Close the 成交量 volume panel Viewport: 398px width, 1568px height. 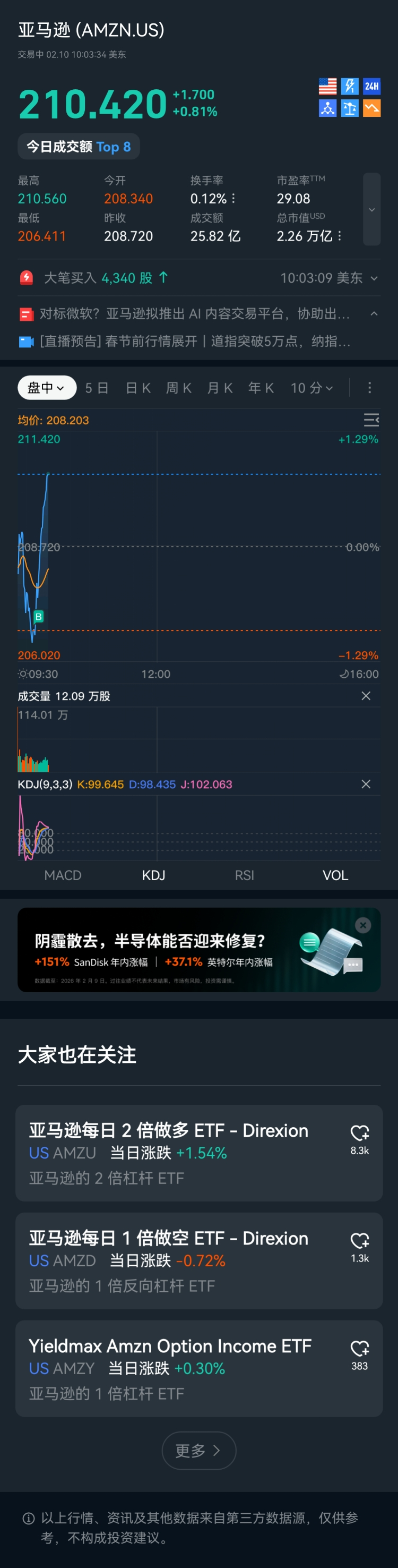tap(366, 696)
